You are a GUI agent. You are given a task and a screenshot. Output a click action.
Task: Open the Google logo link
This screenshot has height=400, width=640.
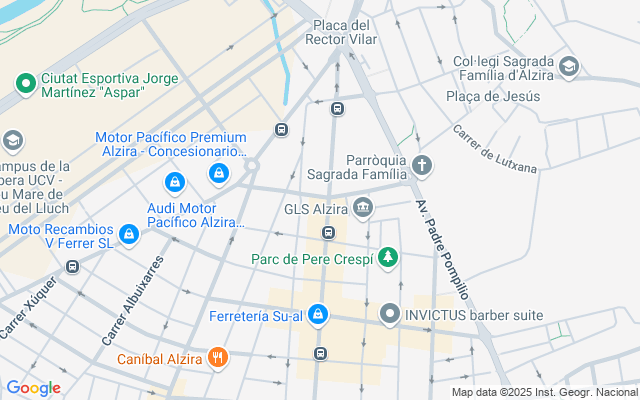coord(33,388)
